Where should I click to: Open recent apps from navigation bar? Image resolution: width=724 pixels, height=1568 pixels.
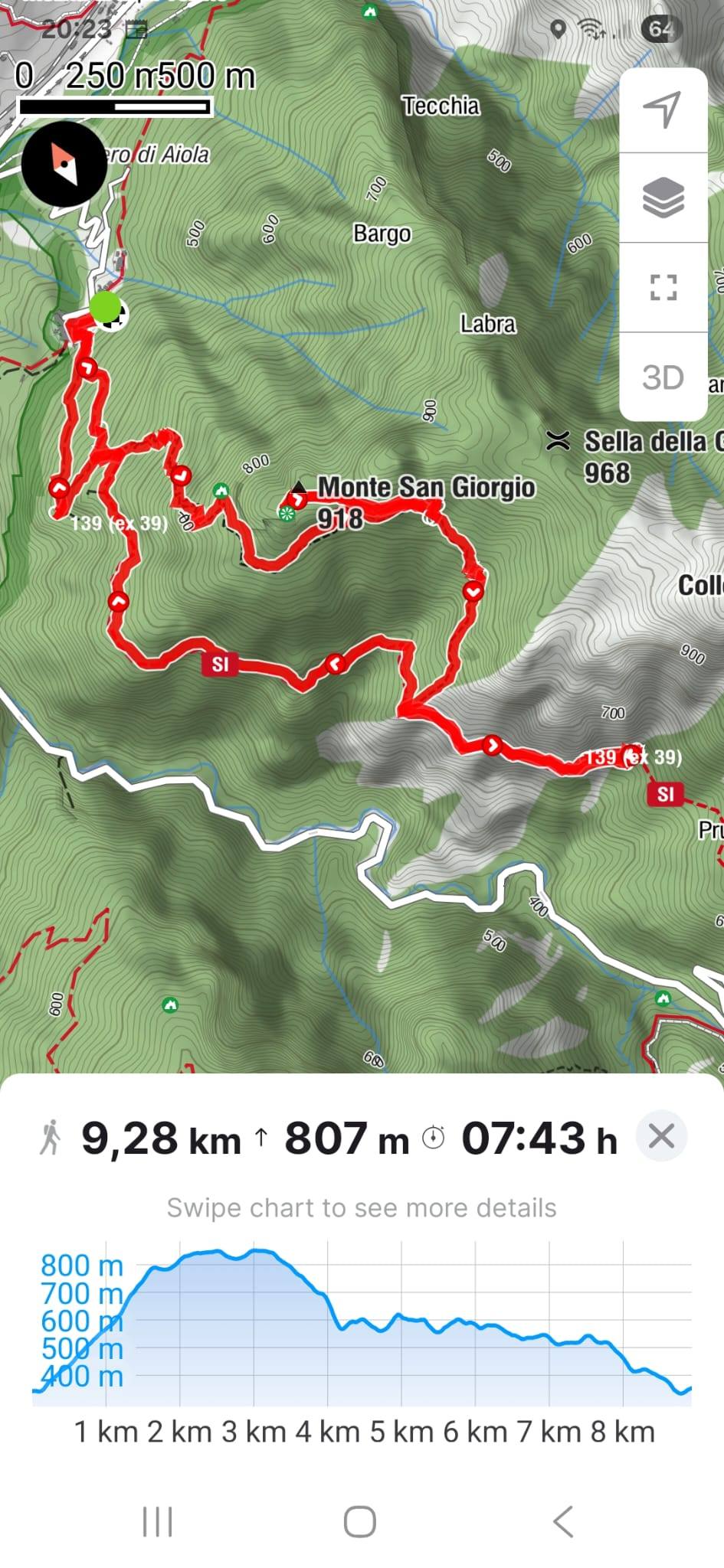pyautogui.click(x=158, y=1521)
